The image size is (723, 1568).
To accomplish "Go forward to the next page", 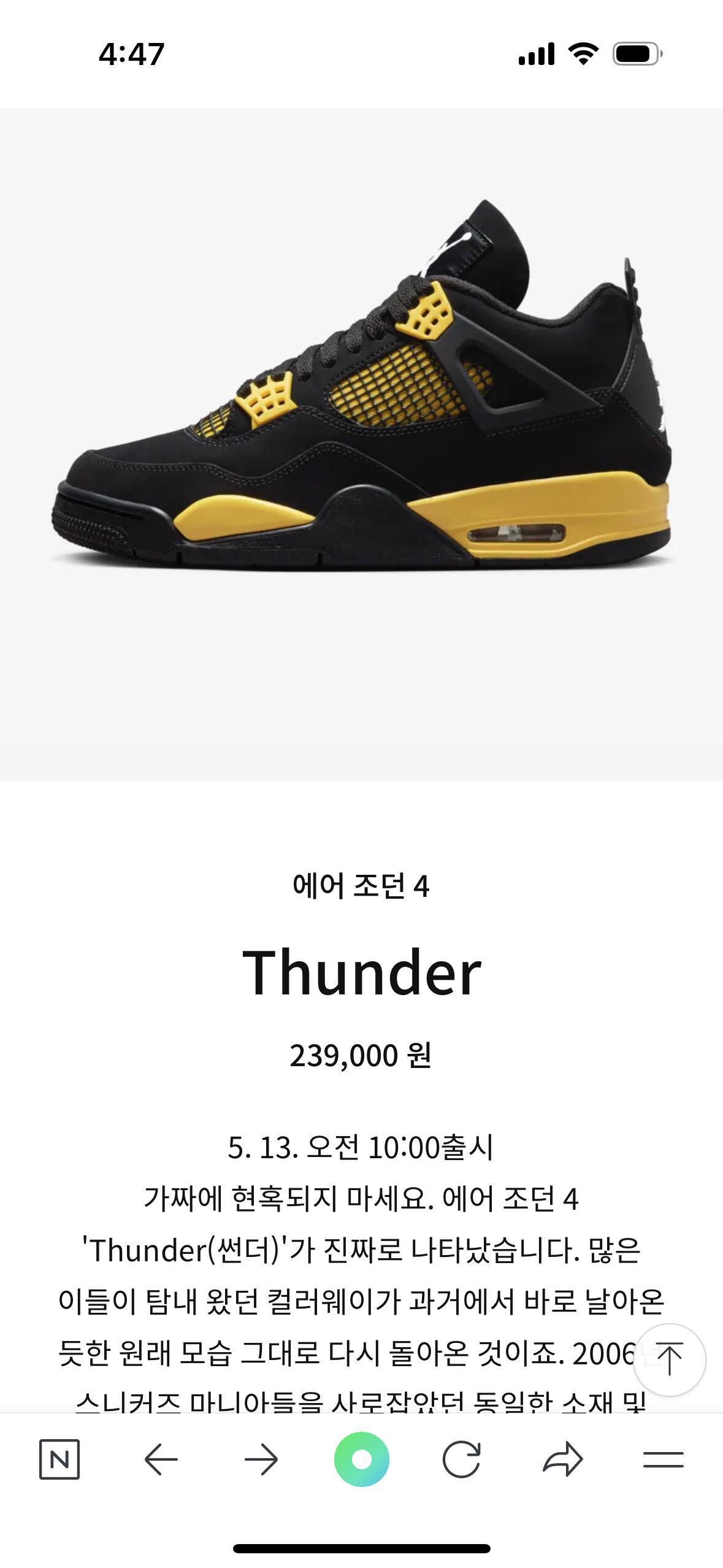I will coord(261,1459).
